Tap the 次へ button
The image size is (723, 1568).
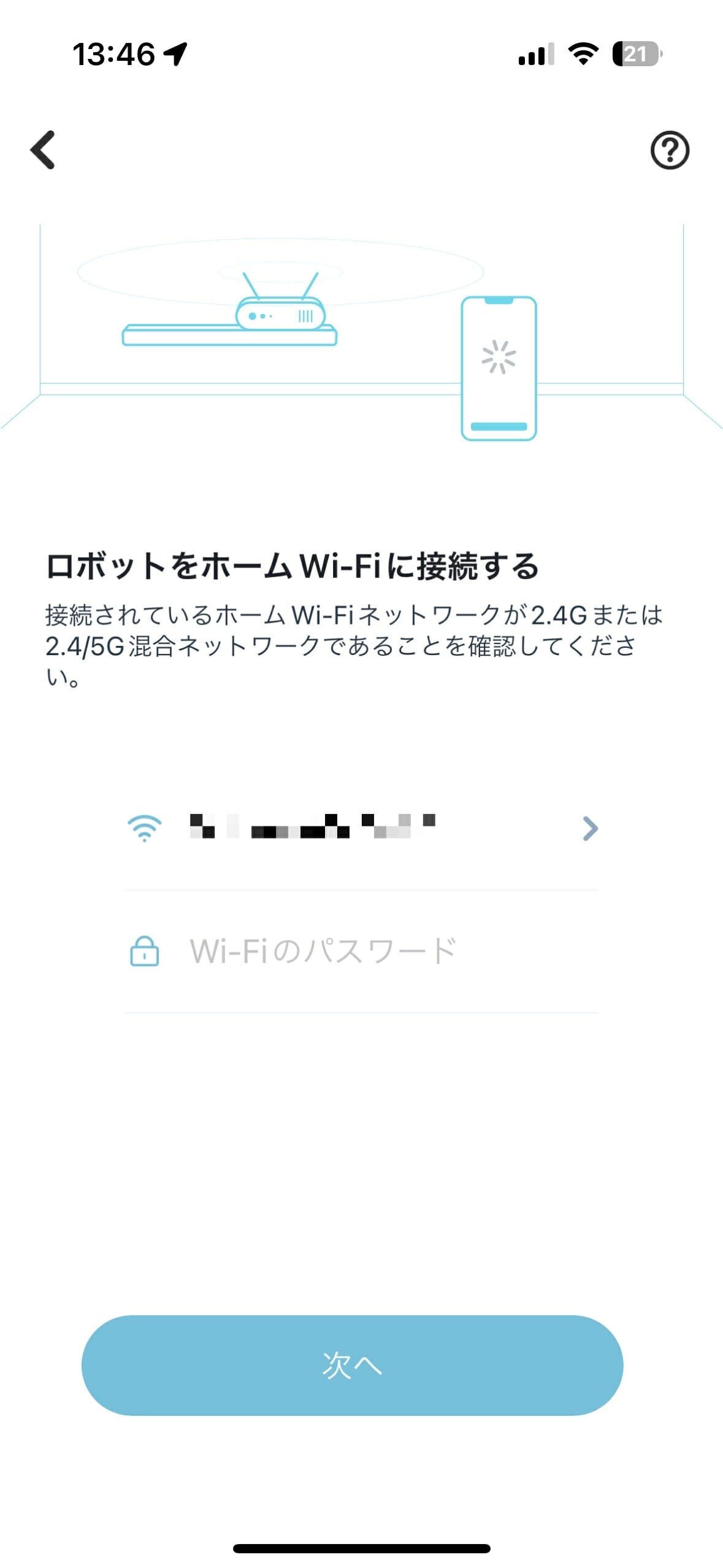tap(352, 1366)
